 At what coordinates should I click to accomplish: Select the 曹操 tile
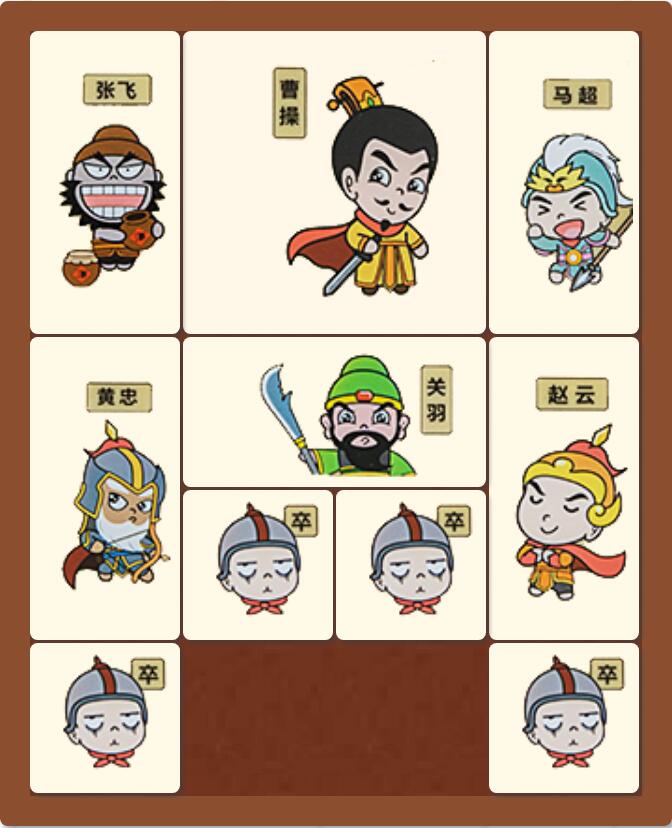tap(334, 182)
